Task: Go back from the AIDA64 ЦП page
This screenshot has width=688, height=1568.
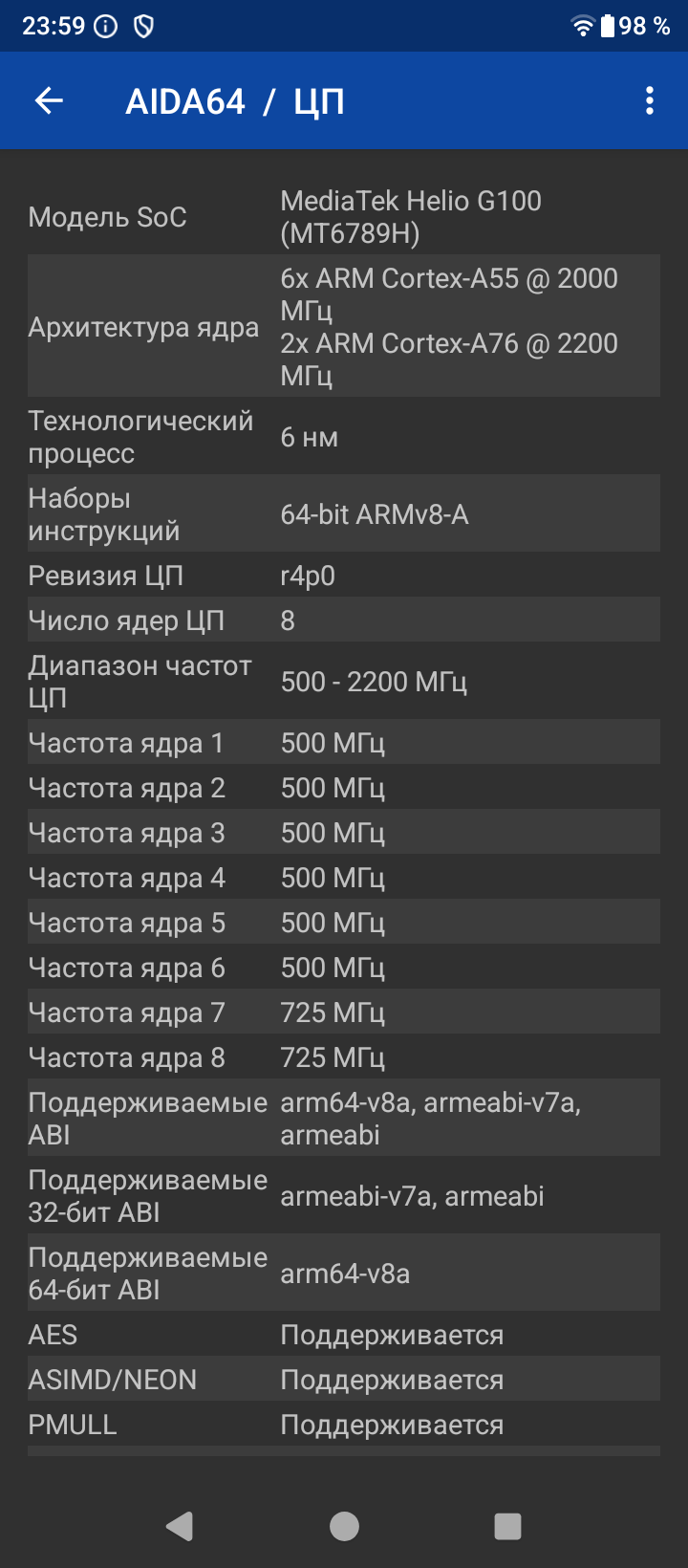Action: (49, 100)
